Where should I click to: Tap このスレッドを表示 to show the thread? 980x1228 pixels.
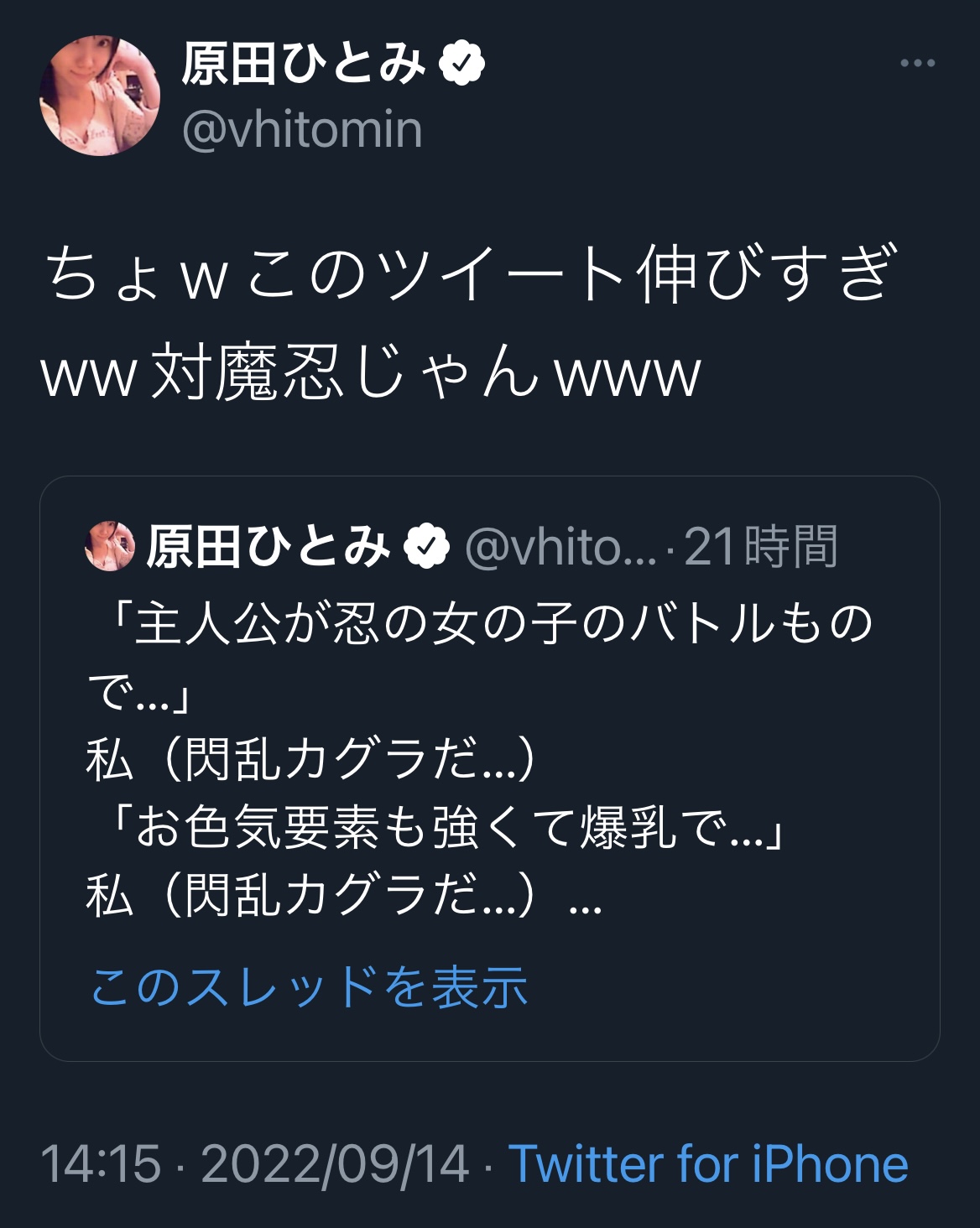point(309,986)
